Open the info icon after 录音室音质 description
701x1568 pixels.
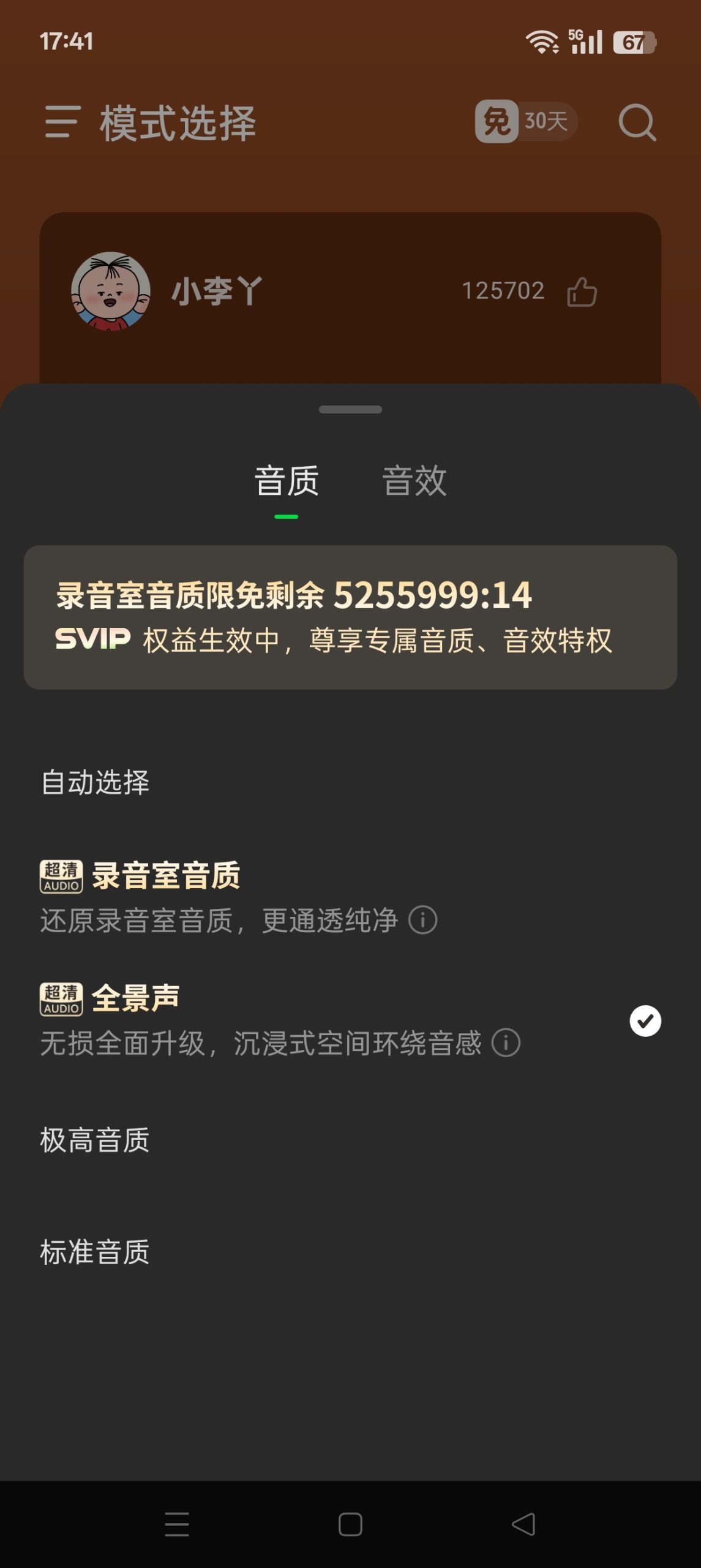pos(424,920)
